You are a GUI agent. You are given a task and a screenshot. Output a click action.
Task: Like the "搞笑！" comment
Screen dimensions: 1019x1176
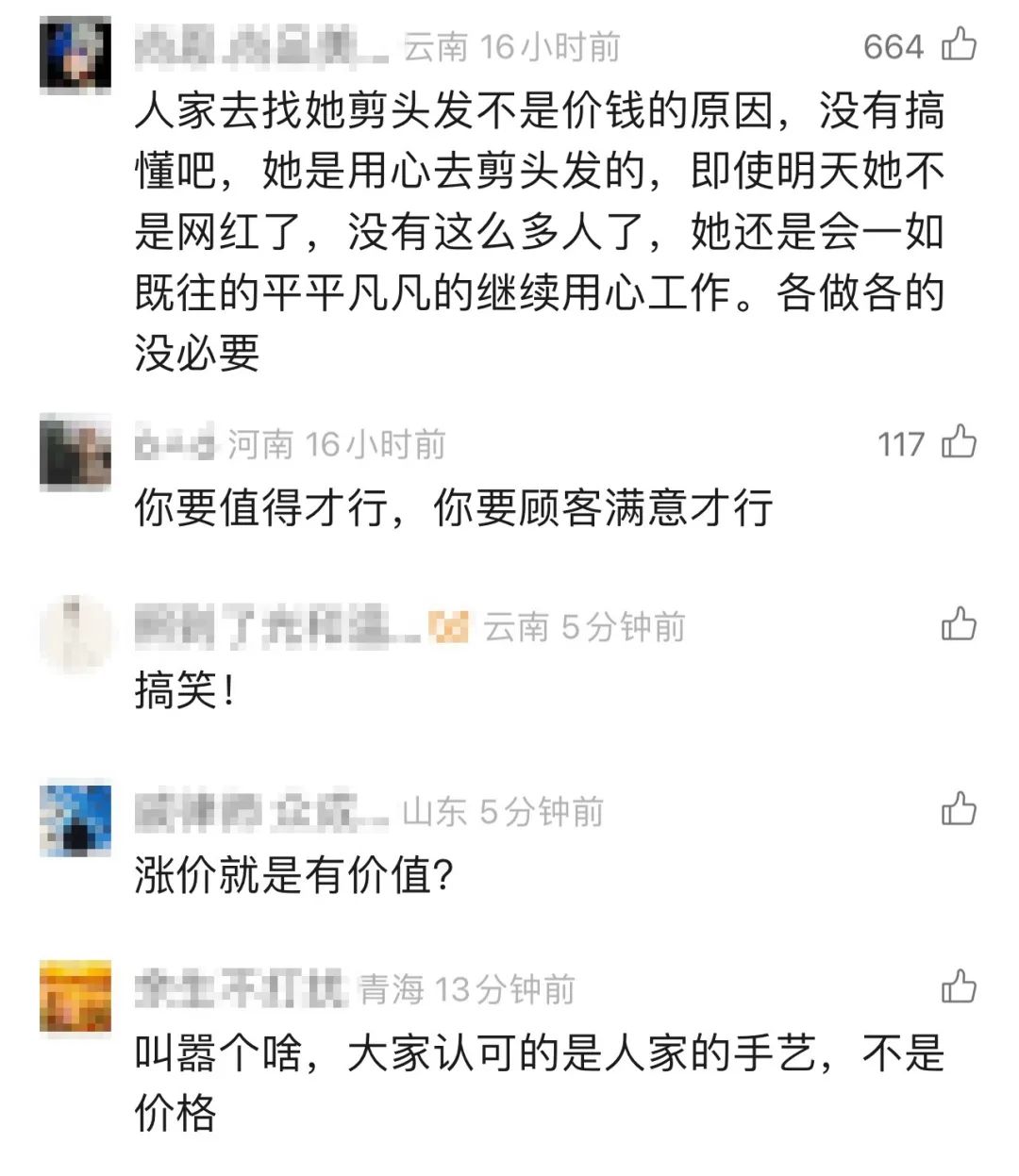(x=959, y=624)
